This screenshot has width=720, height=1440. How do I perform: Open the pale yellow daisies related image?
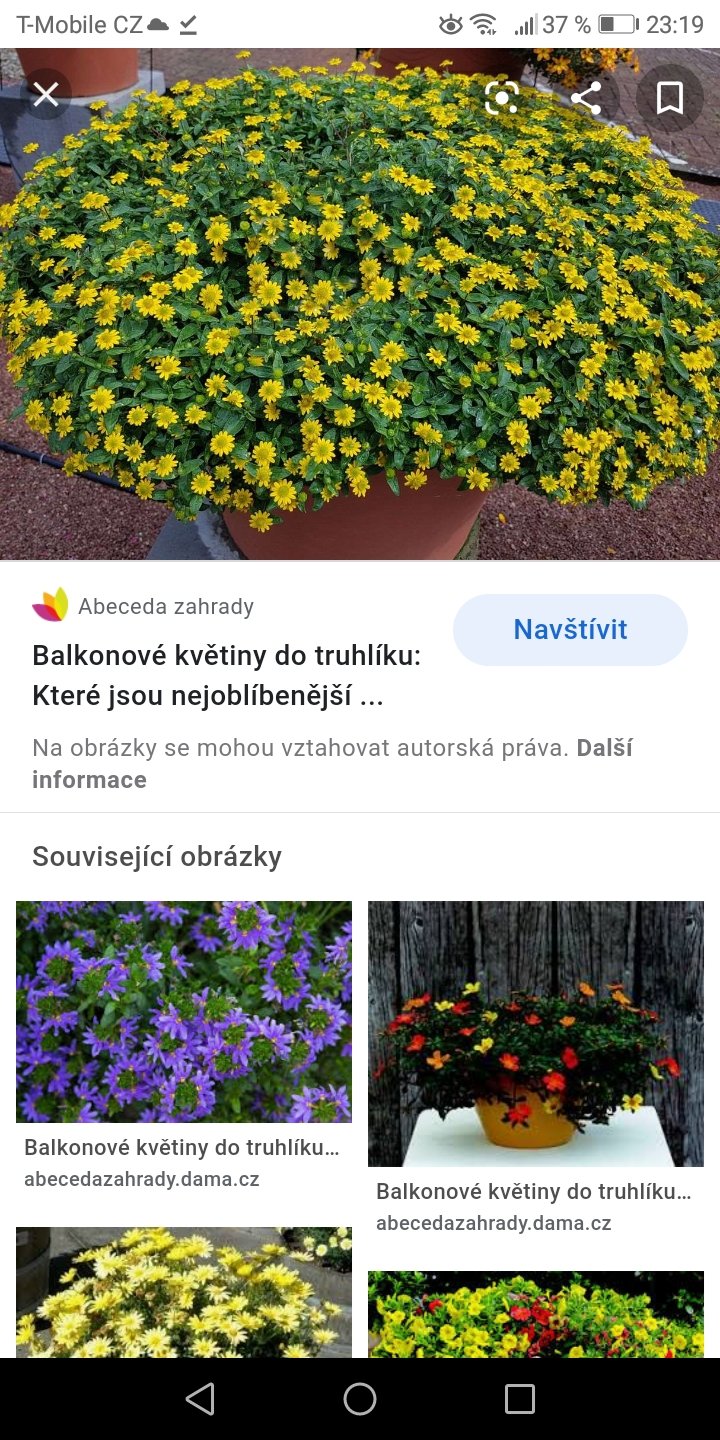point(184,1291)
